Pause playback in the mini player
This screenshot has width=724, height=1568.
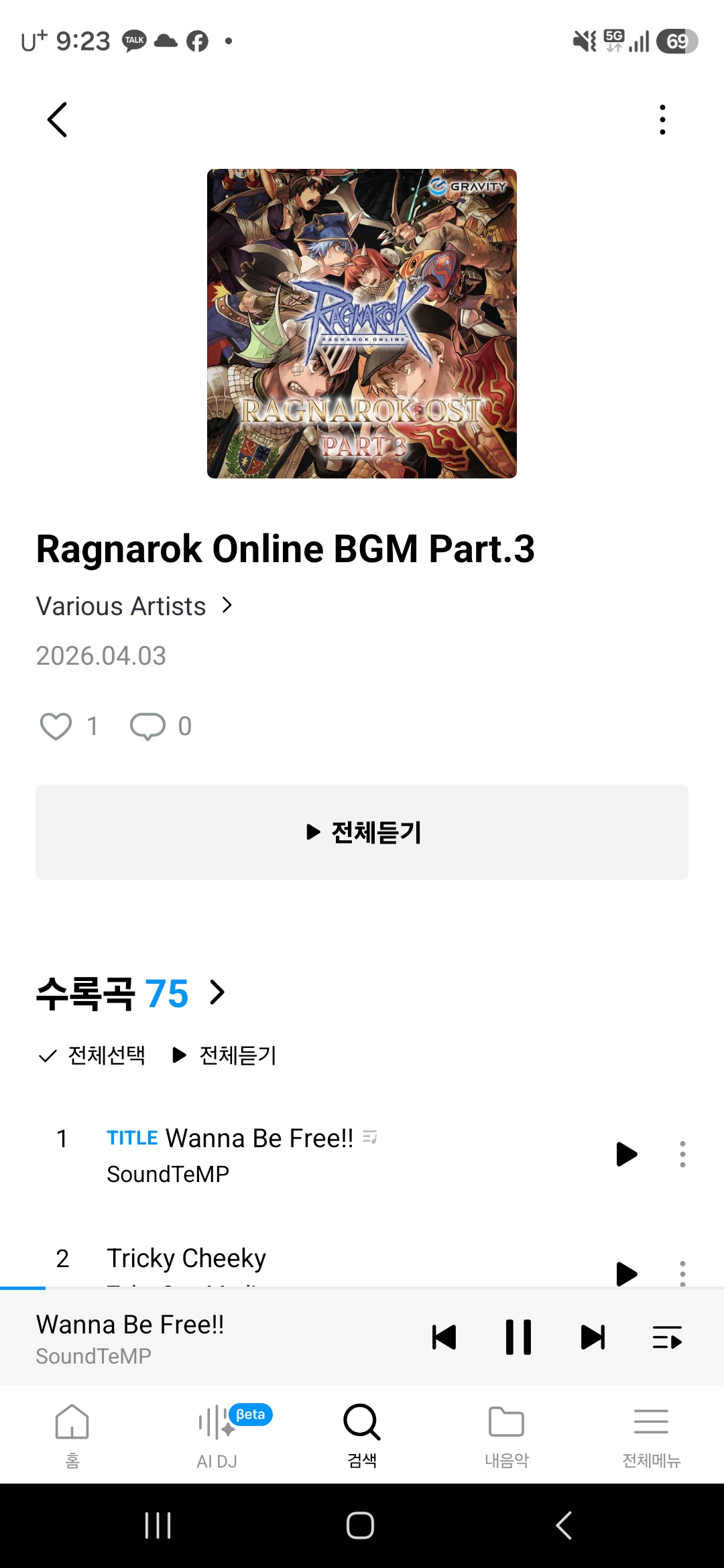[x=518, y=1338]
